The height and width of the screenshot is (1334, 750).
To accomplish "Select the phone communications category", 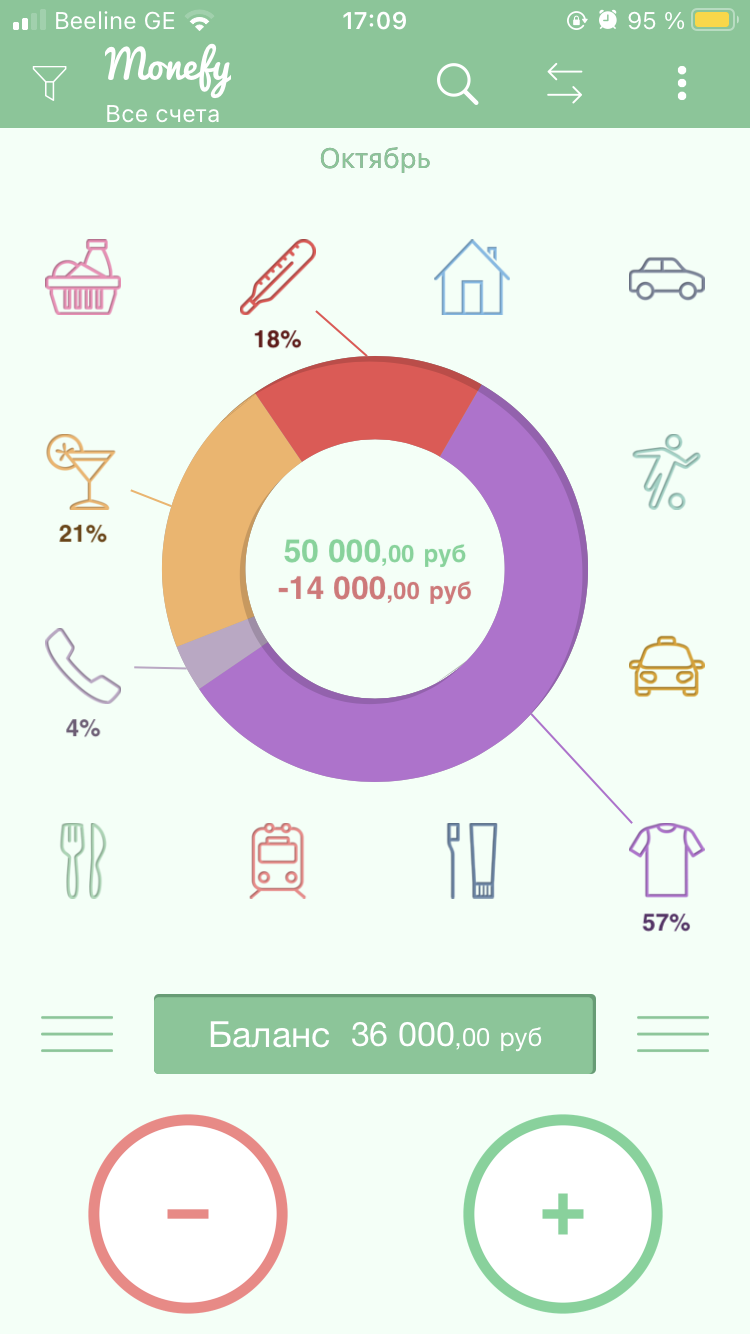I will tap(82, 665).
